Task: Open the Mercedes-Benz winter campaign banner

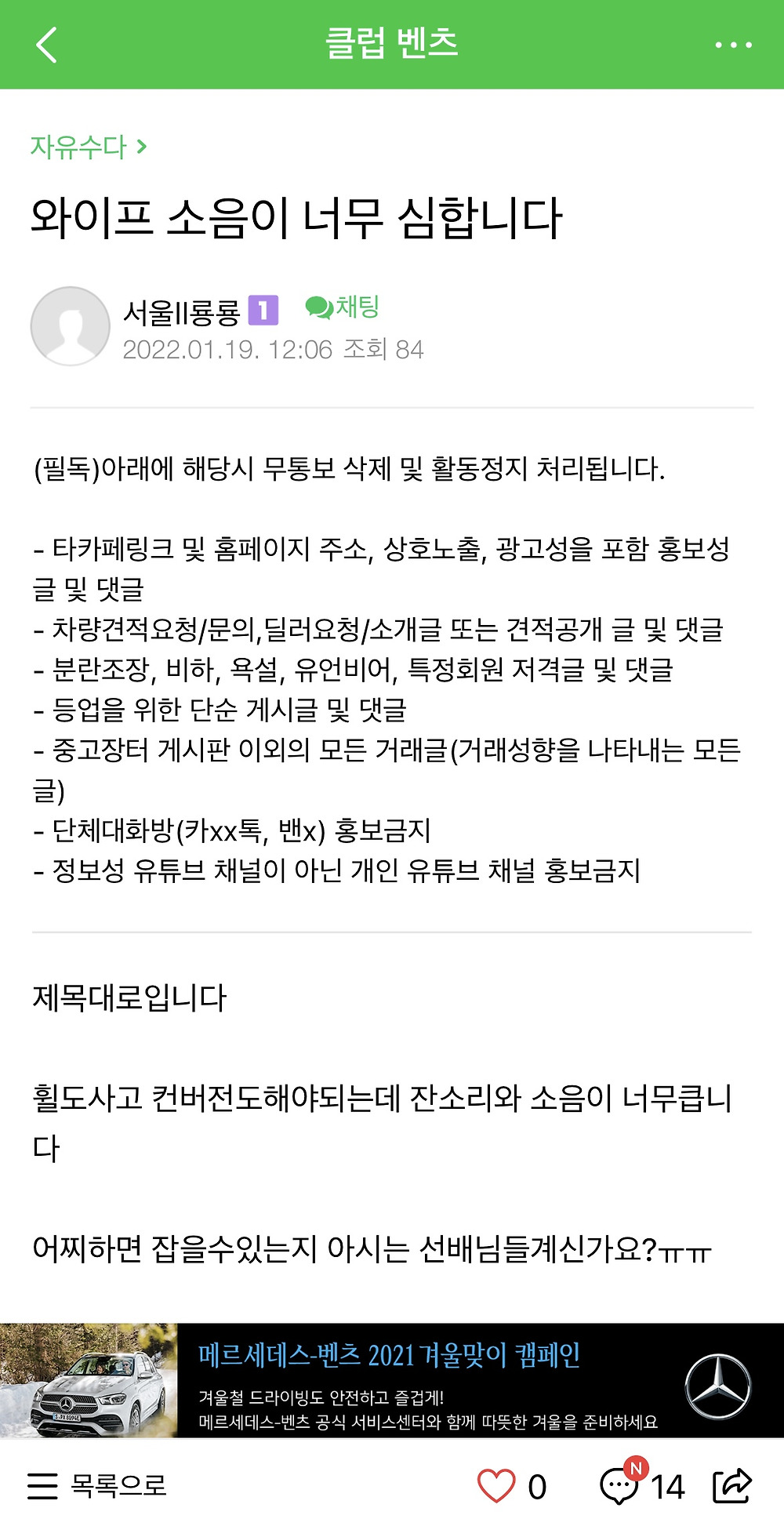Action: pyautogui.click(x=392, y=1380)
